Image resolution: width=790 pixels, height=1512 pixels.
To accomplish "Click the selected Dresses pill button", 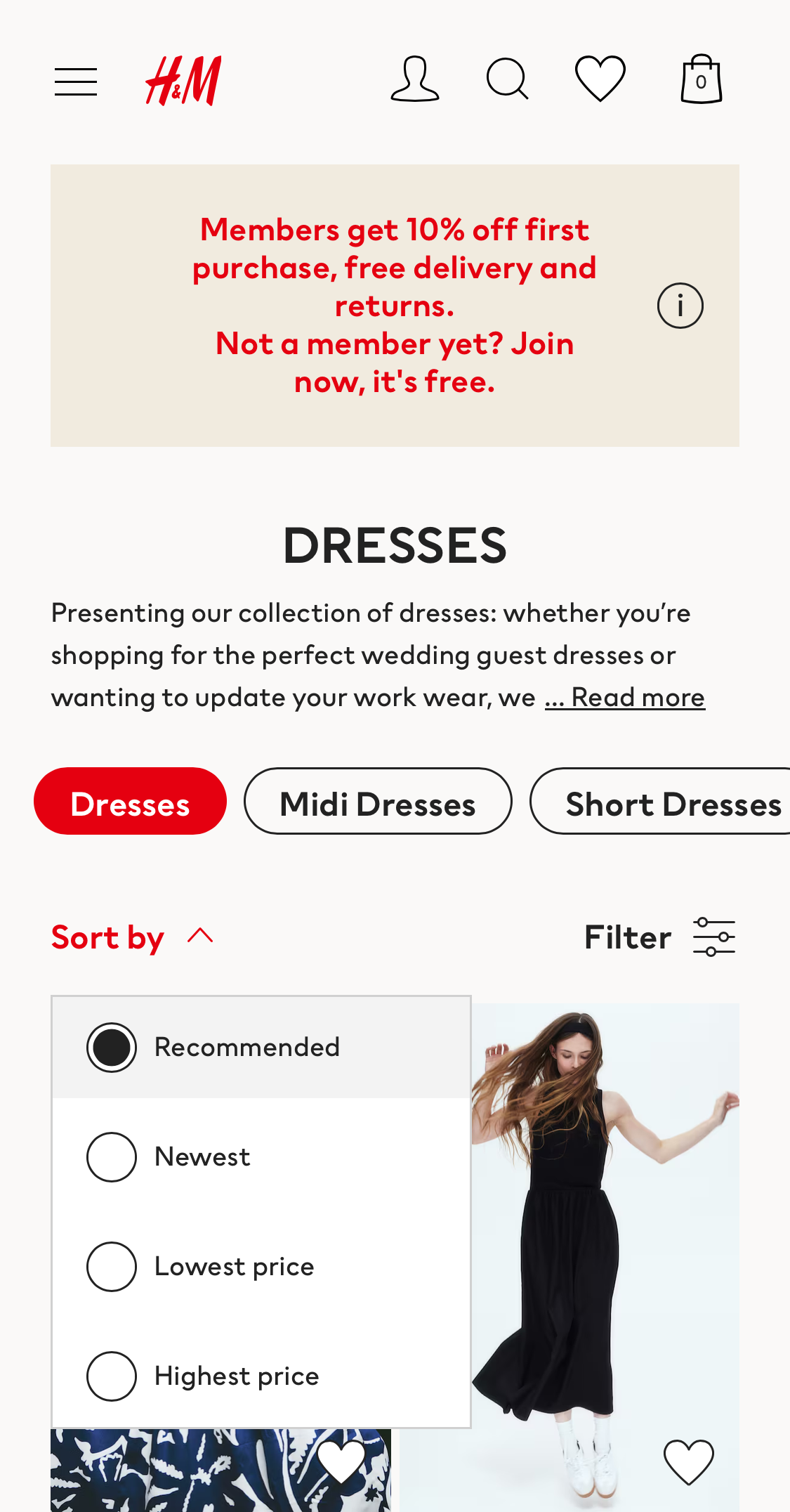I will click(x=129, y=801).
